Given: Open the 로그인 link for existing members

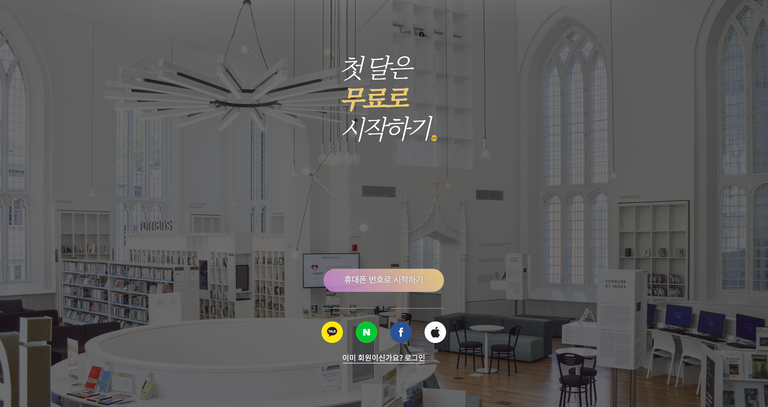Looking at the screenshot, I should pos(413,358).
